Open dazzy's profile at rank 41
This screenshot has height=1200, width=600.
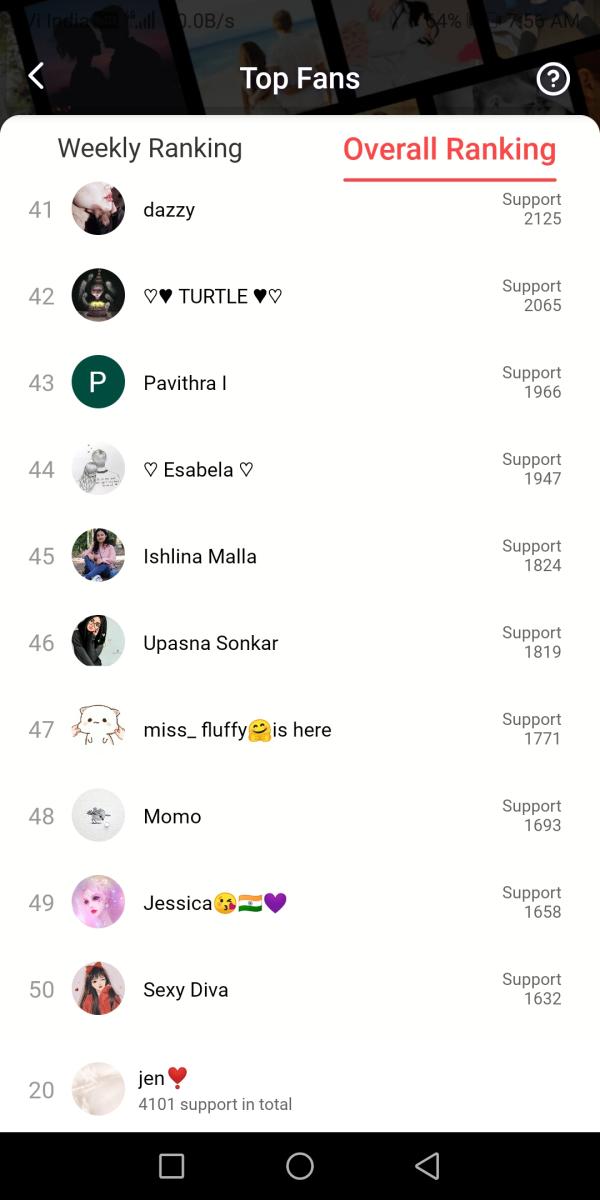pyautogui.click(x=169, y=210)
